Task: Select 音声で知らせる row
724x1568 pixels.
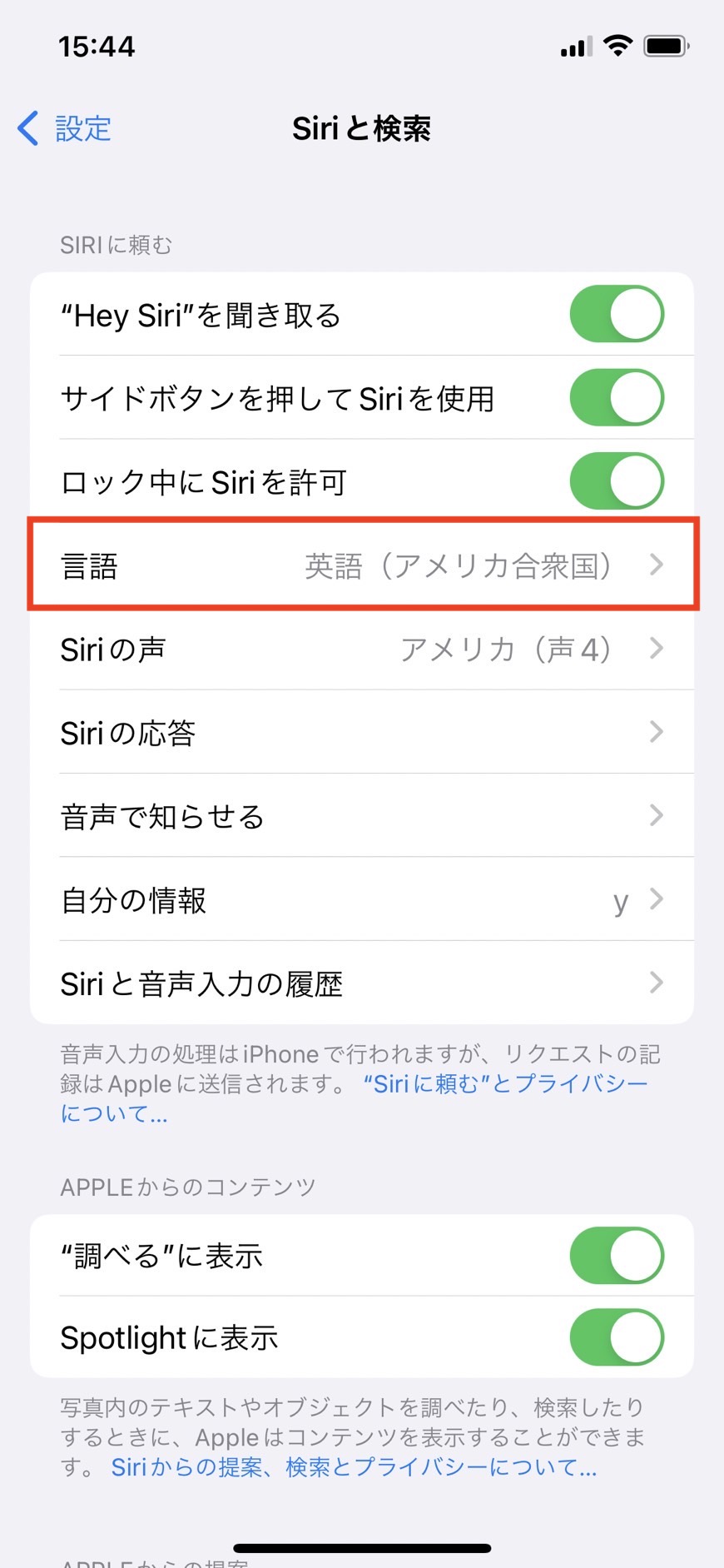Action: (362, 816)
